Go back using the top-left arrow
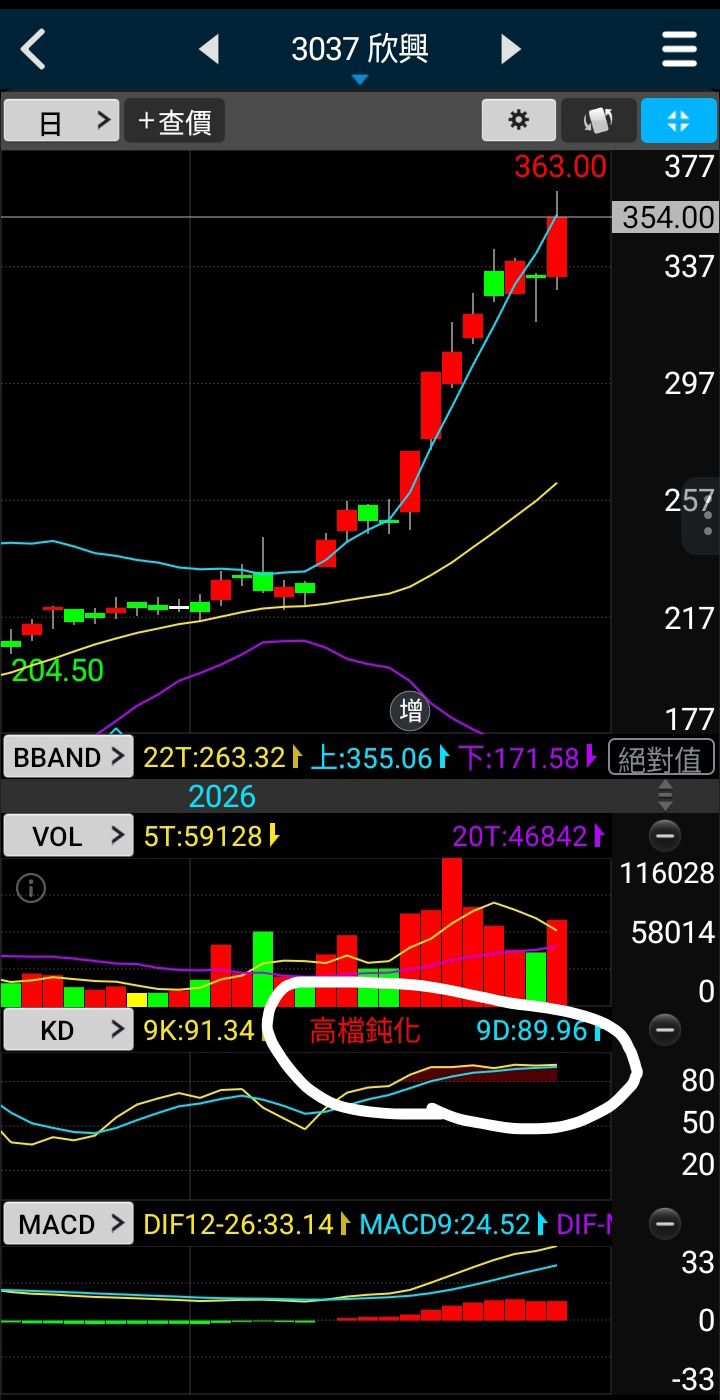The width and height of the screenshot is (720, 1400). coord(34,48)
